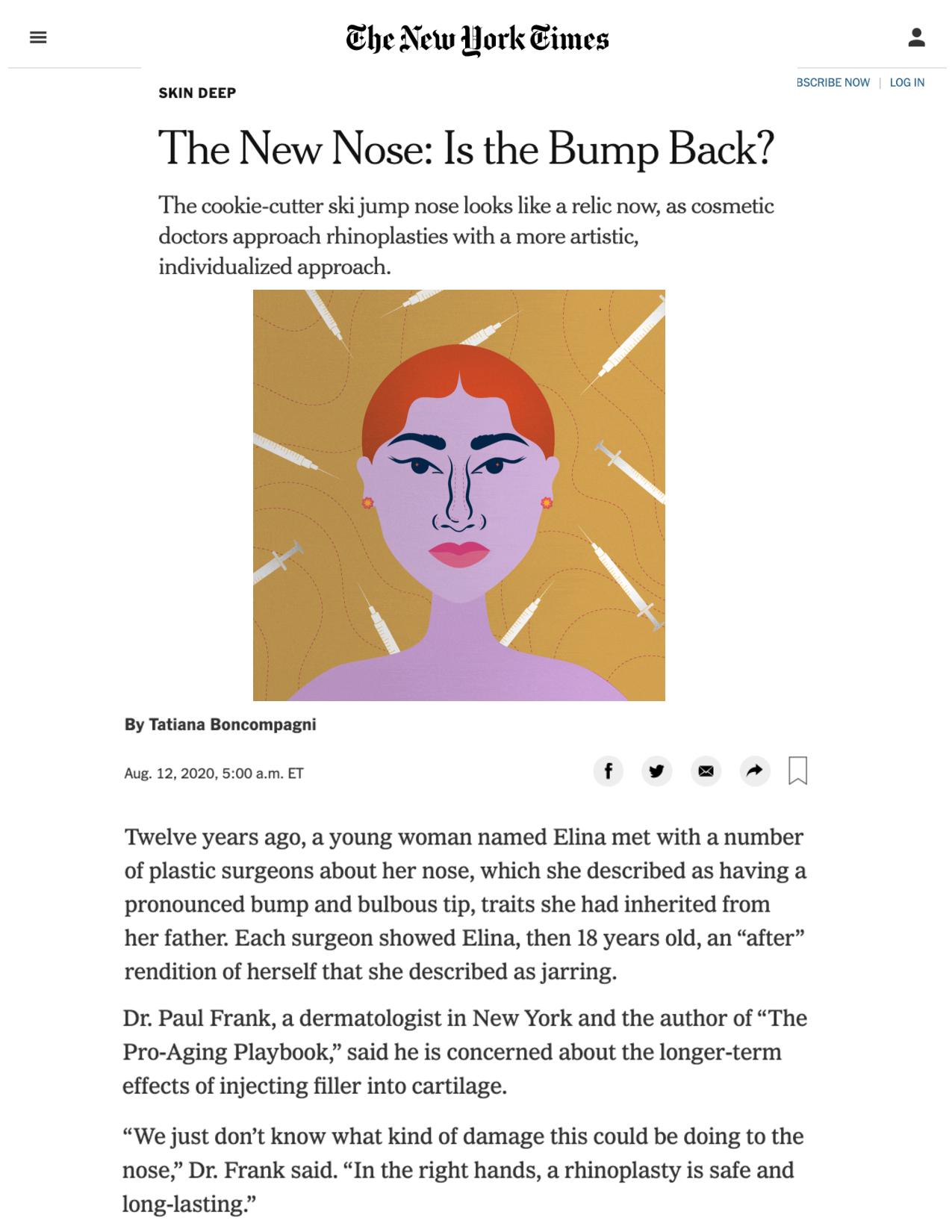Open the hamburger sections menu
Screen dimensions: 952x1232
(x=38, y=37)
